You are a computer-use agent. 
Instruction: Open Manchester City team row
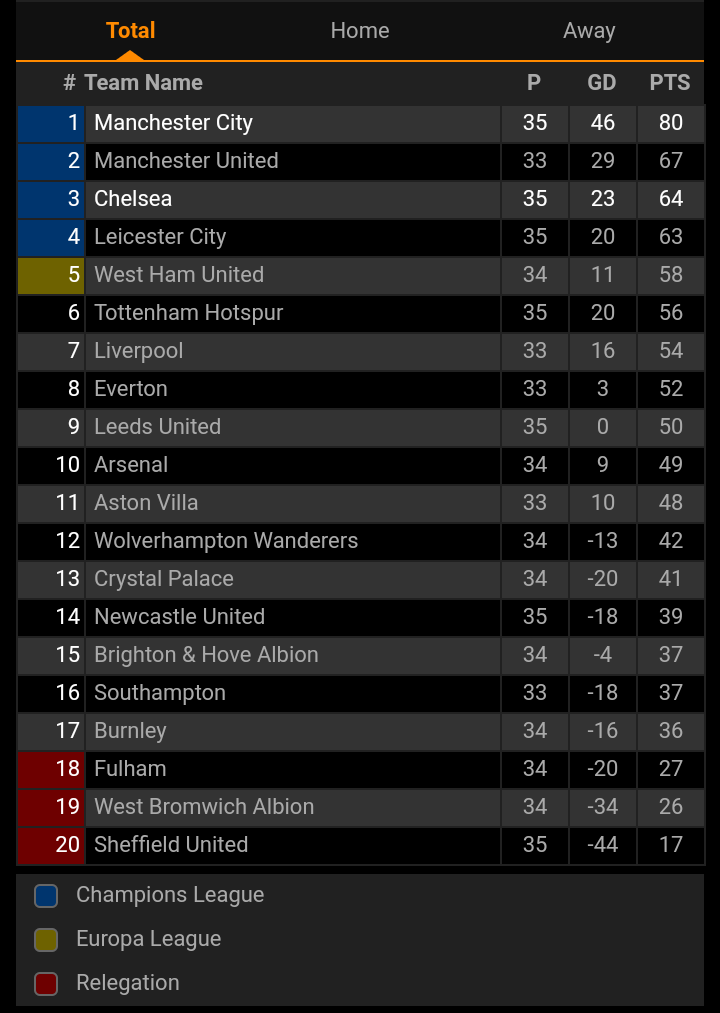pyautogui.click(x=174, y=123)
